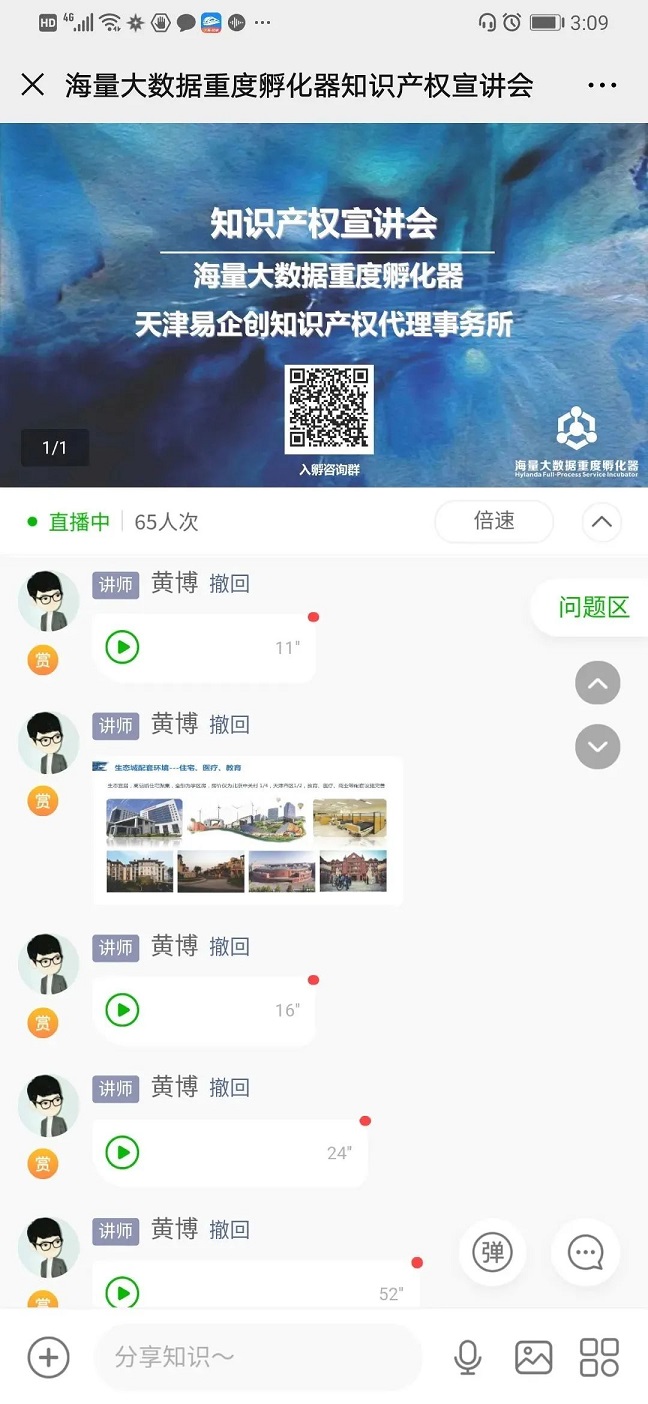This screenshot has width=648, height=1404.
Task: Open the three-dot overflow menu
Action: pos(602,85)
